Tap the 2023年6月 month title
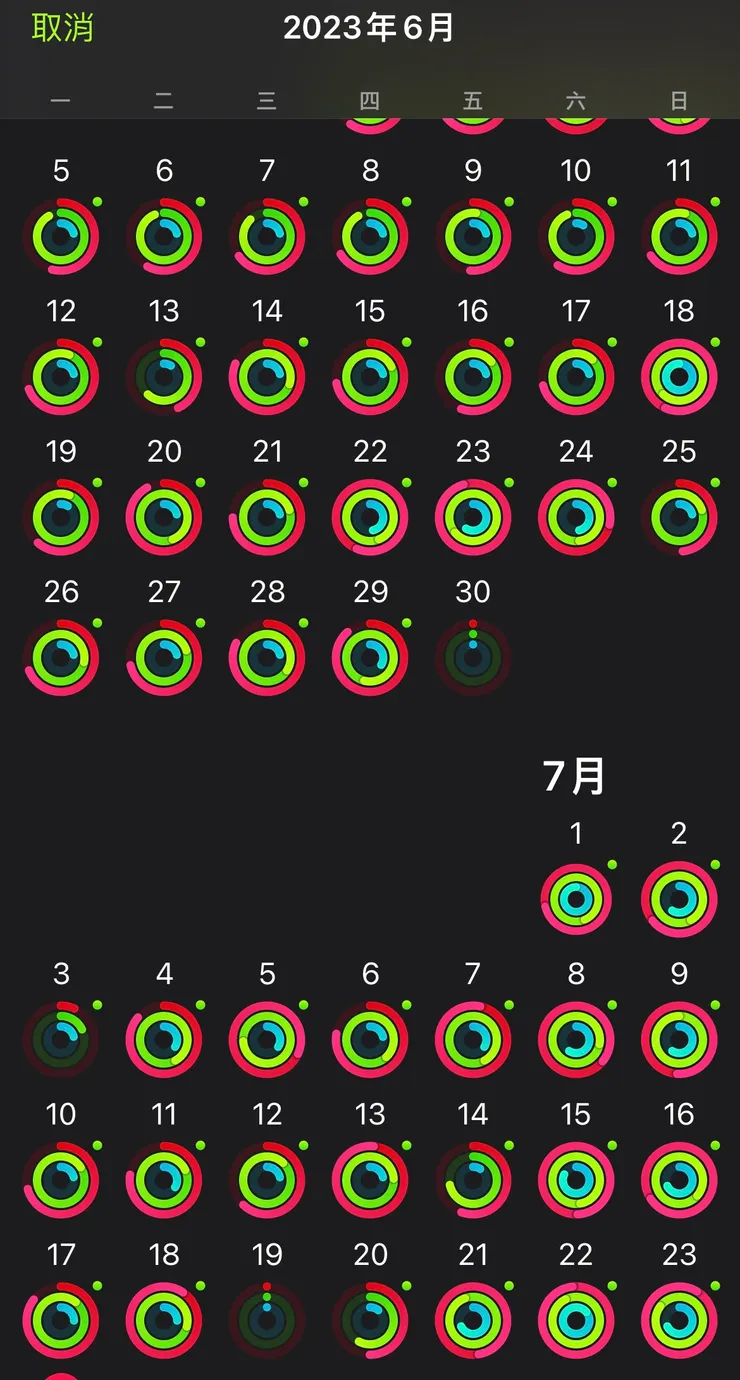Image resolution: width=740 pixels, height=1380 pixels. (x=370, y=29)
